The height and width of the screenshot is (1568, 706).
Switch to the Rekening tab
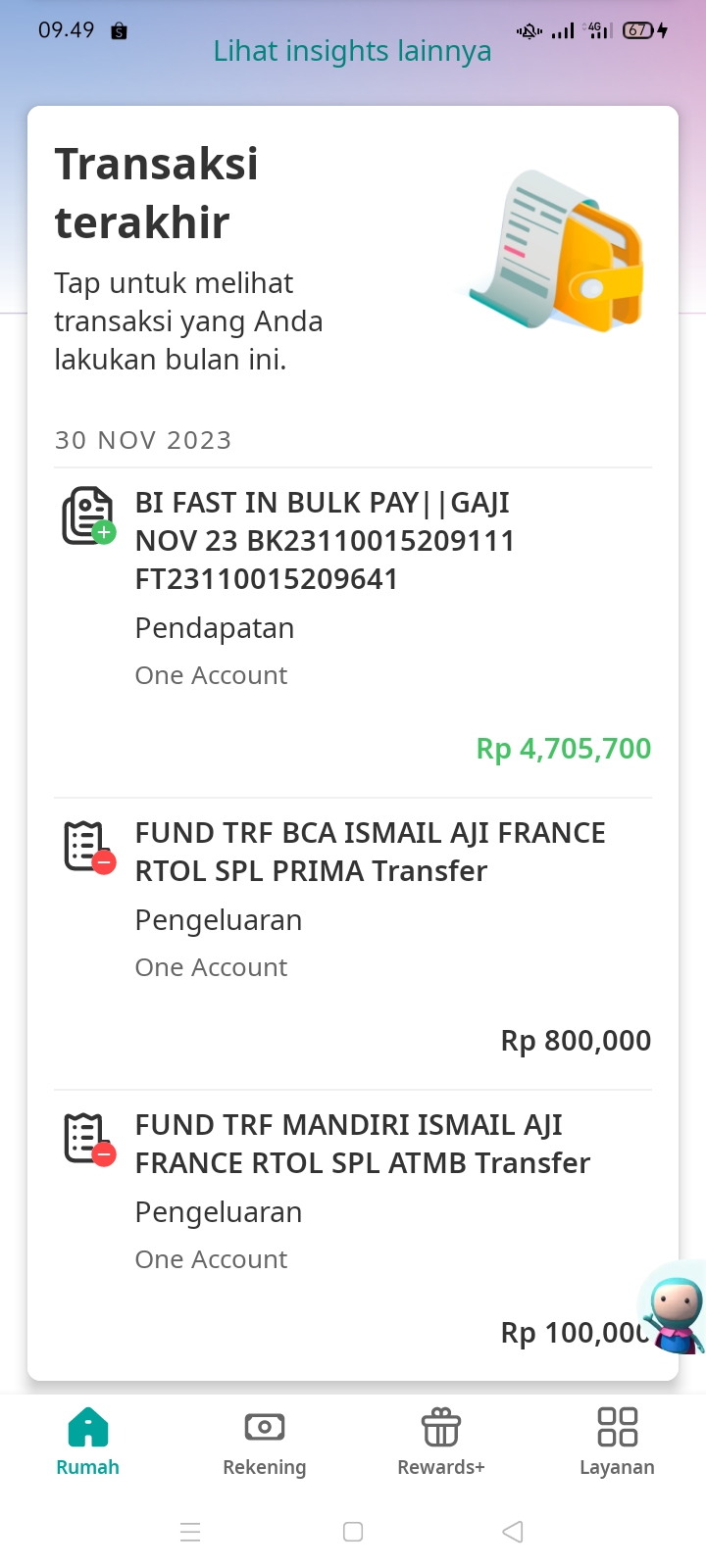point(265,1442)
